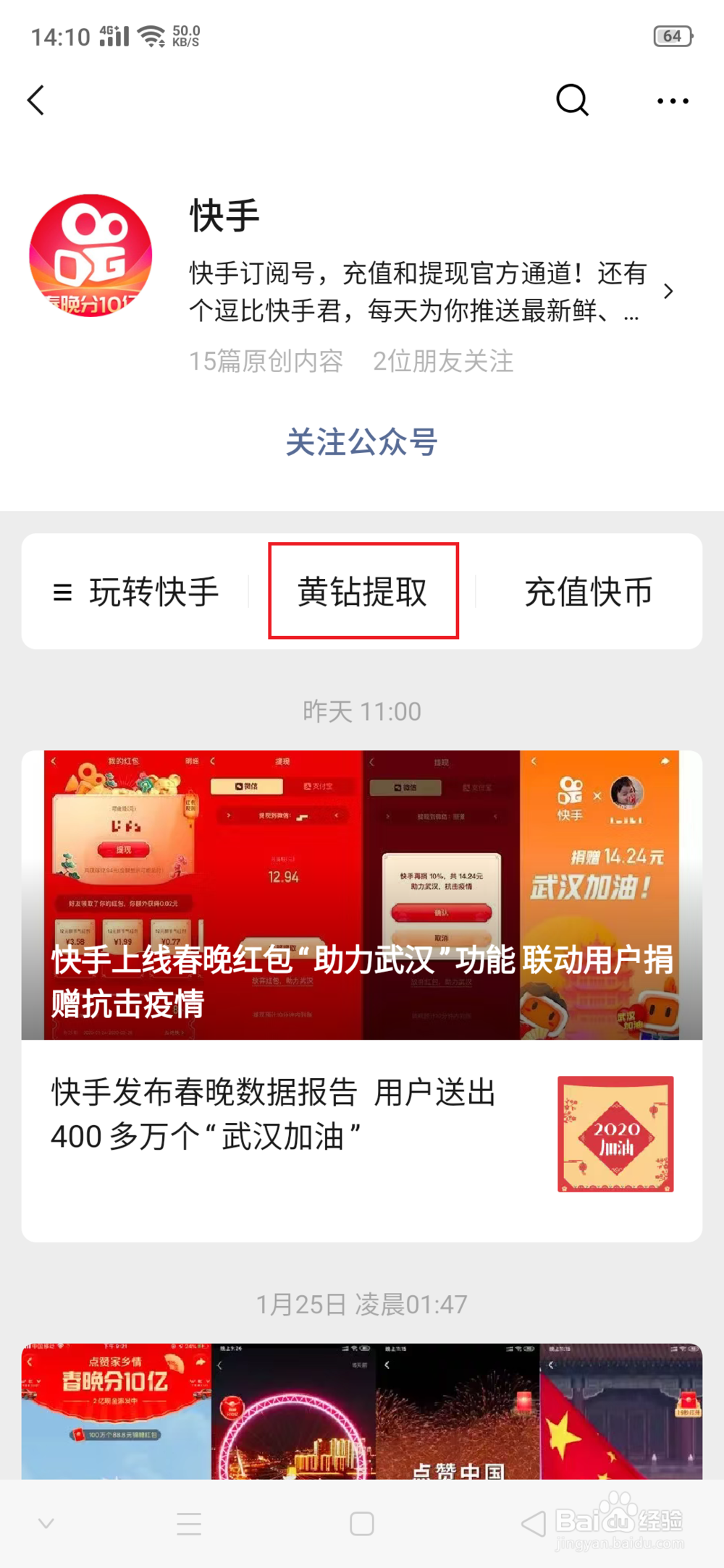Collapse the menu using the bottom-left down chevron
The image size is (724, 1568).
(x=46, y=1525)
